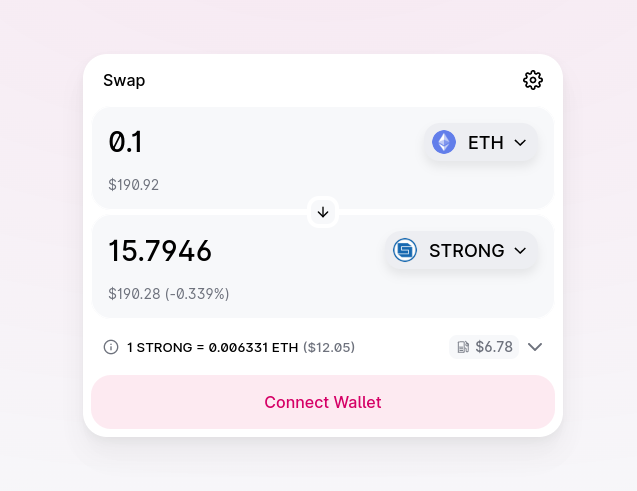Open swap settings gear
The width and height of the screenshot is (637, 491).
point(533,80)
